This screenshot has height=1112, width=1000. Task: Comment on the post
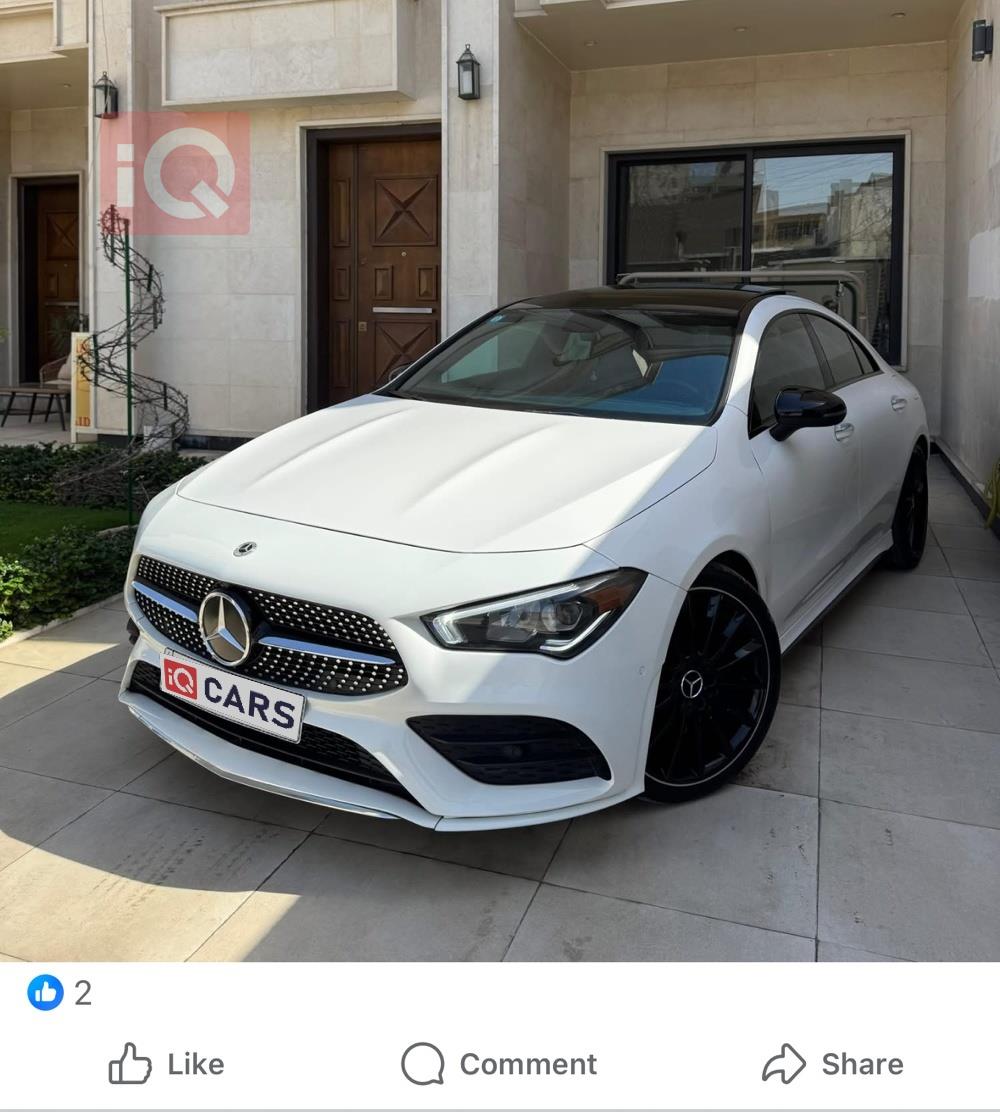click(499, 1064)
